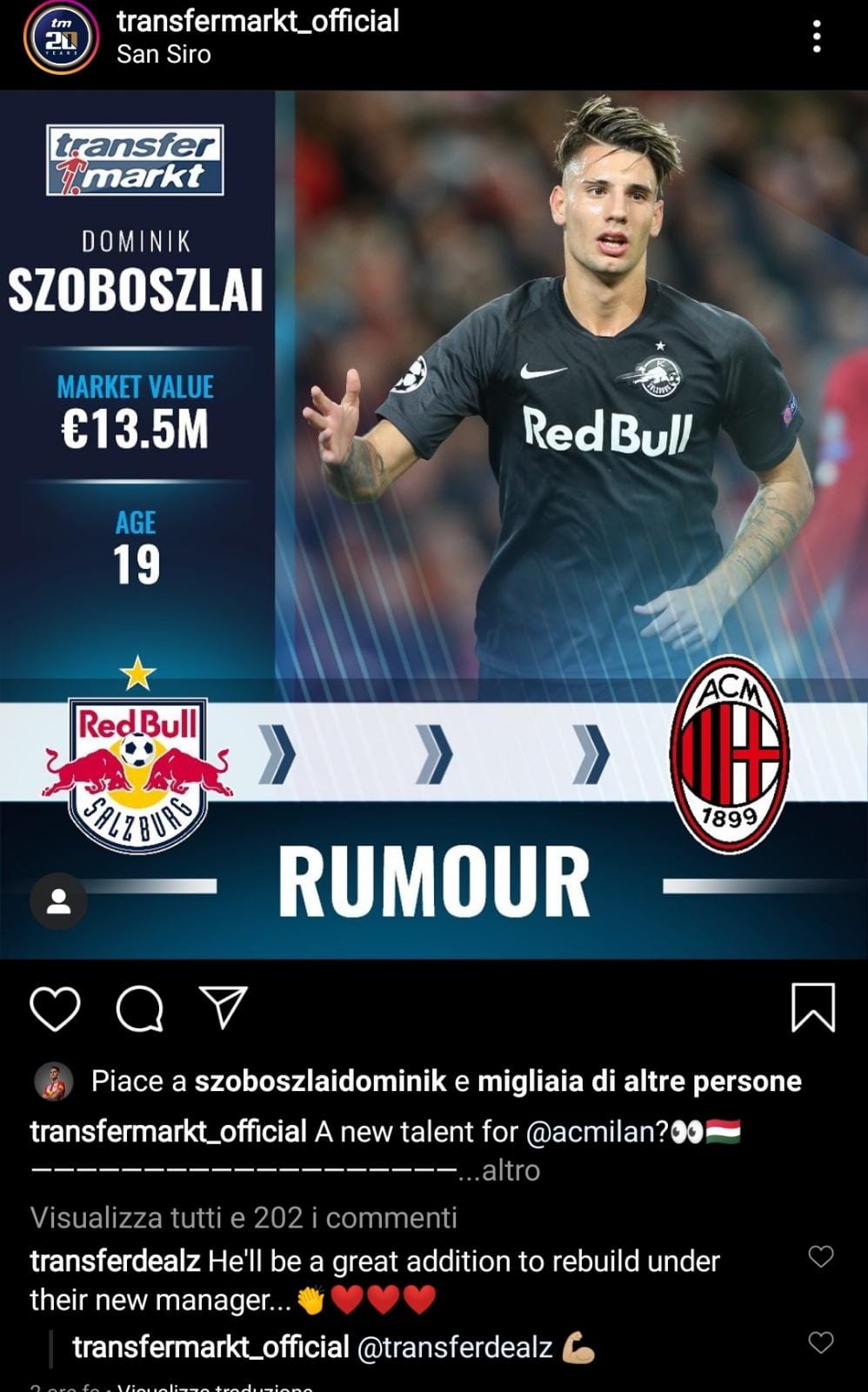Open szoboszlaidominik from the likes line
This screenshot has height=1392, width=868.
point(320,1081)
